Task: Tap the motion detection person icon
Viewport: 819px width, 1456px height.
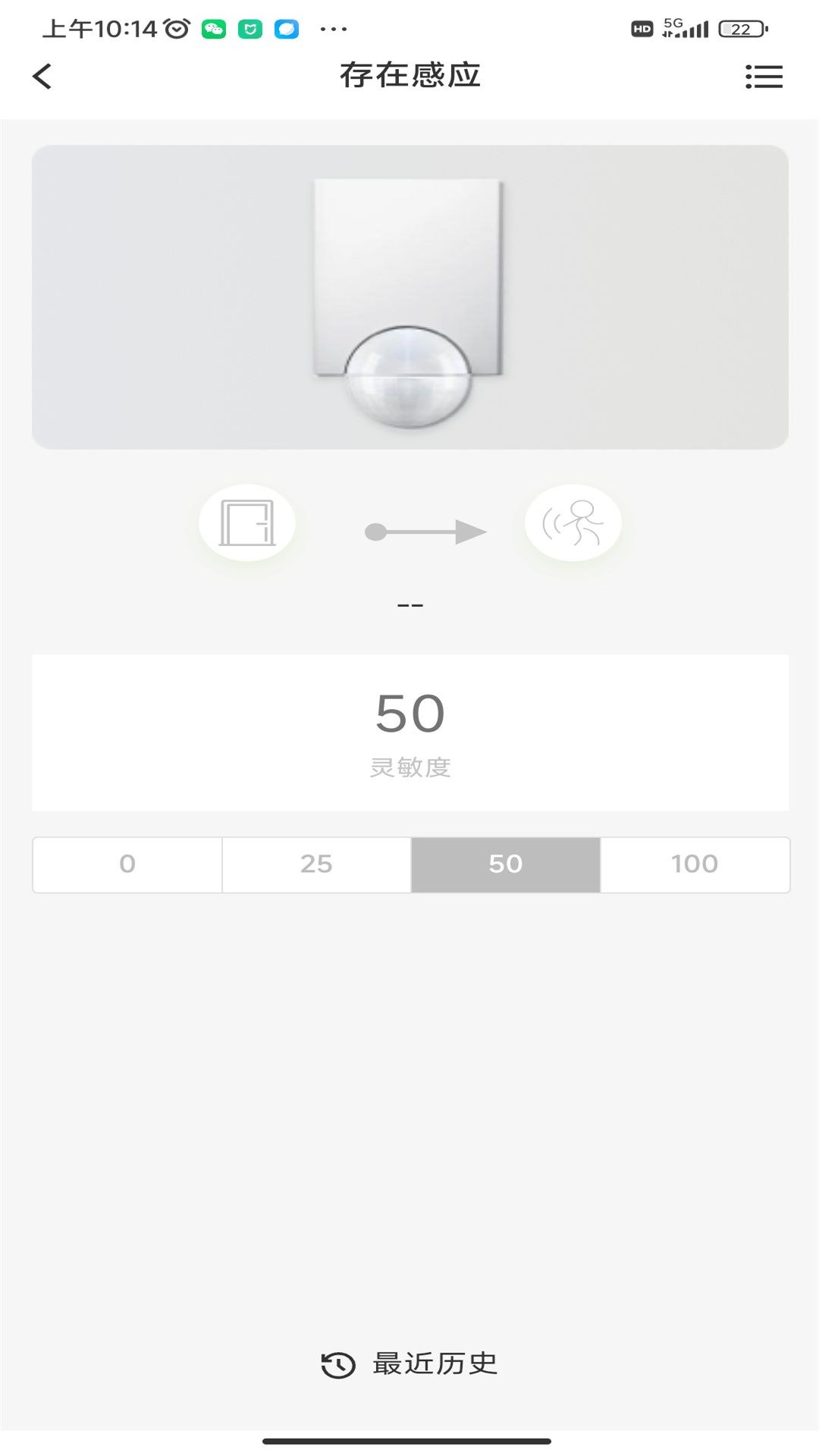Action: [573, 523]
